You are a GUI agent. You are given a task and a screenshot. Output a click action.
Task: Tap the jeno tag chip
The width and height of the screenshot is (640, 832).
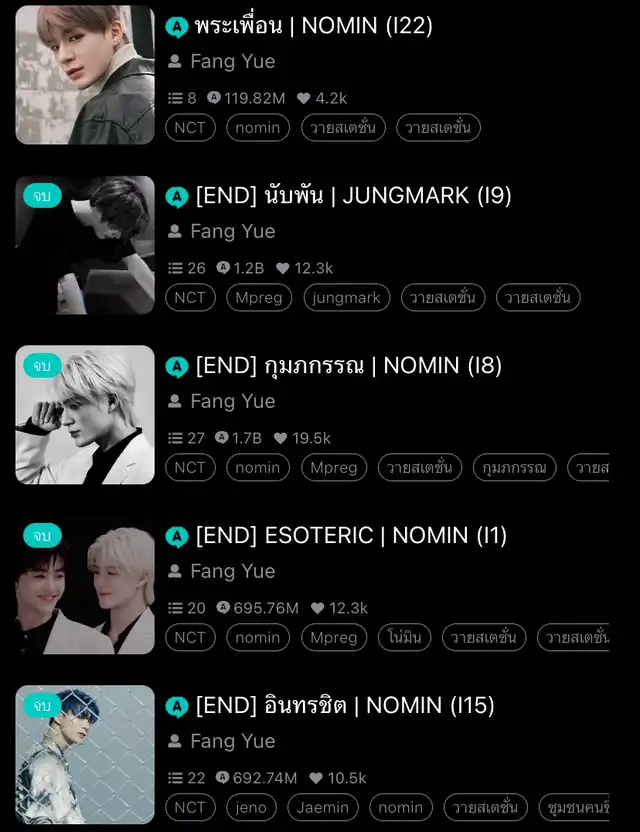(x=251, y=807)
